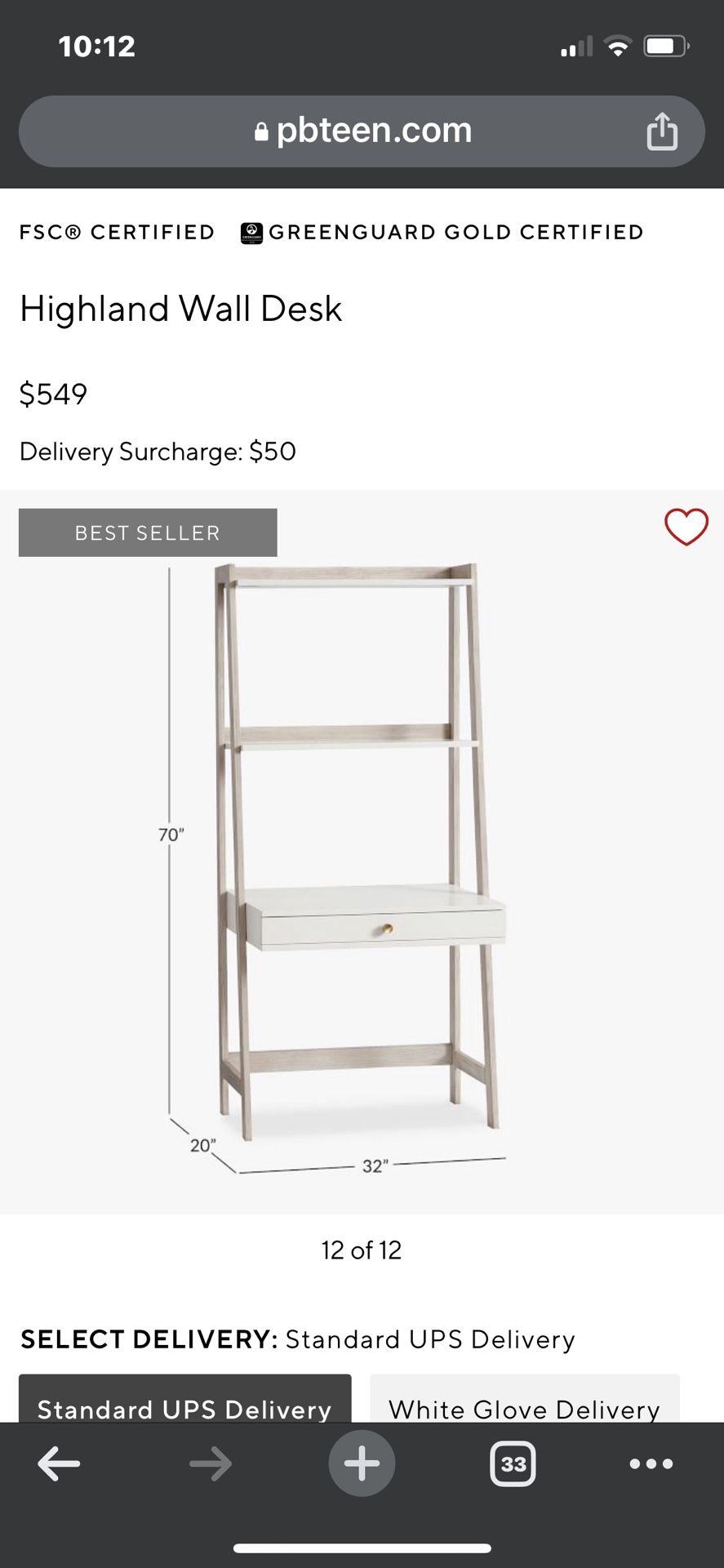Share this page via share icon
This screenshot has width=724, height=1568.
(x=662, y=131)
